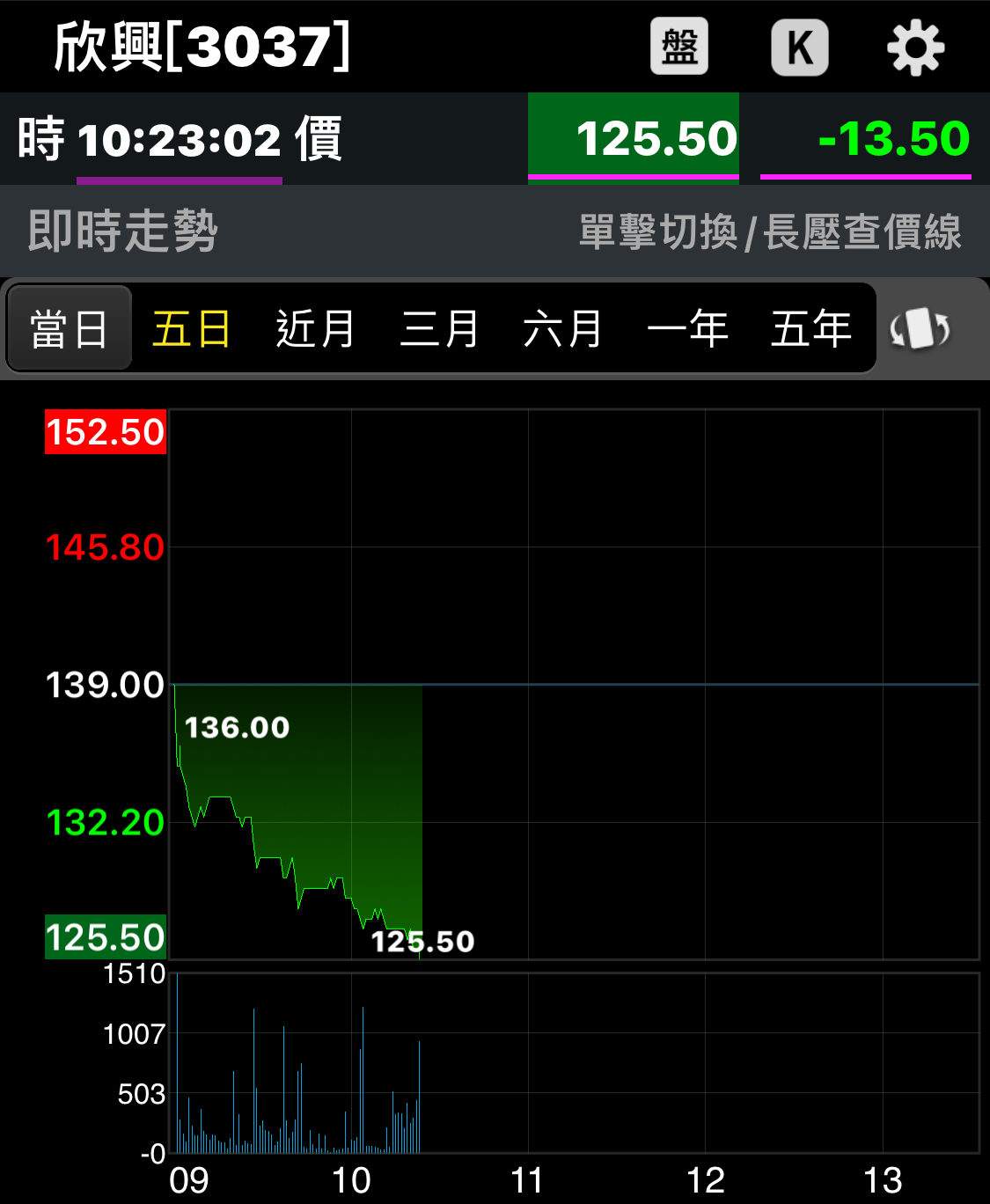This screenshot has width=990, height=1204.
Task: Switch to the 六月 six-month chart
Action: coord(562,329)
